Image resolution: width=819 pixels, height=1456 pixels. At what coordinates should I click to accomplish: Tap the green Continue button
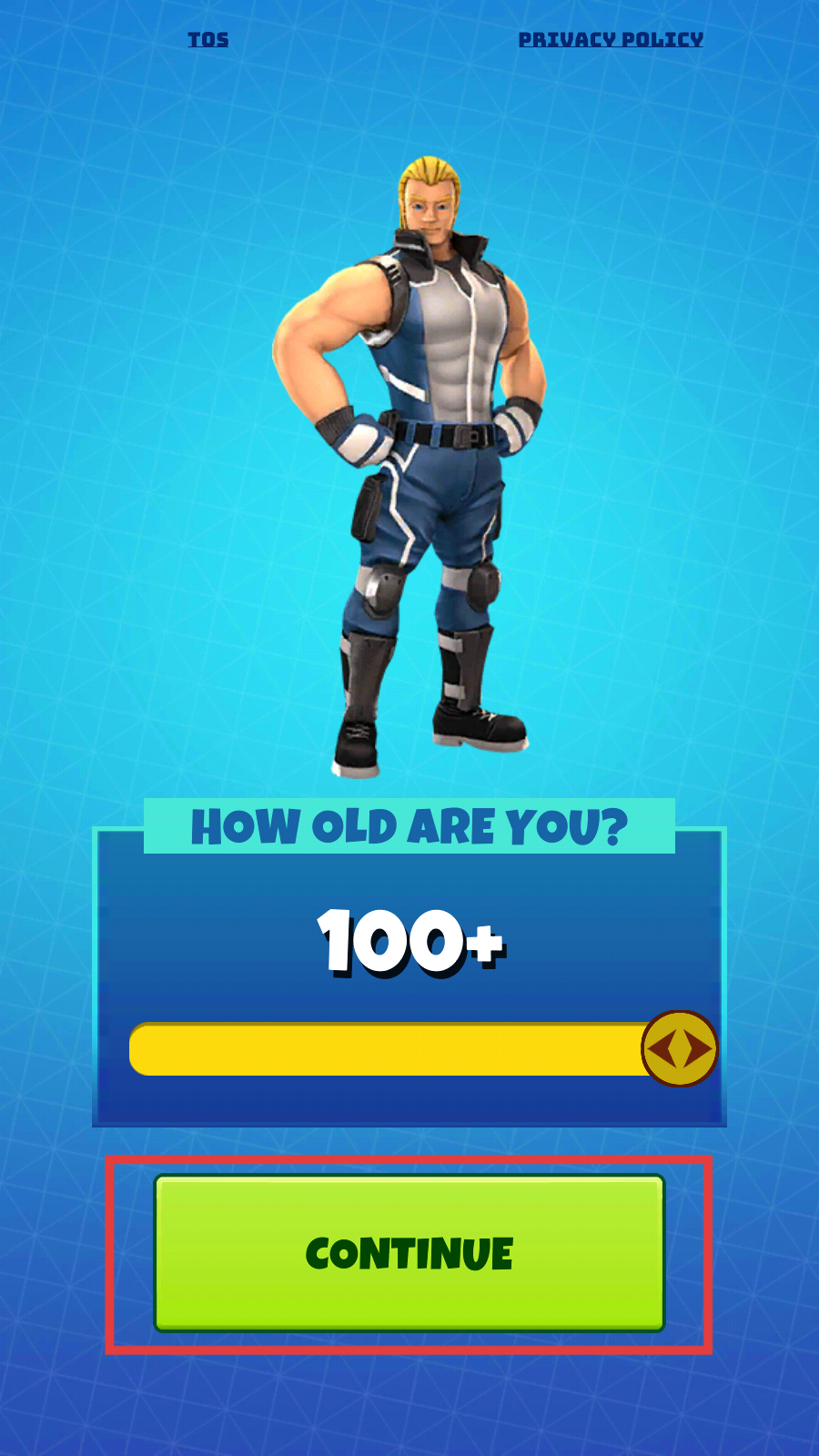pyautogui.click(x=409, y=1253)
